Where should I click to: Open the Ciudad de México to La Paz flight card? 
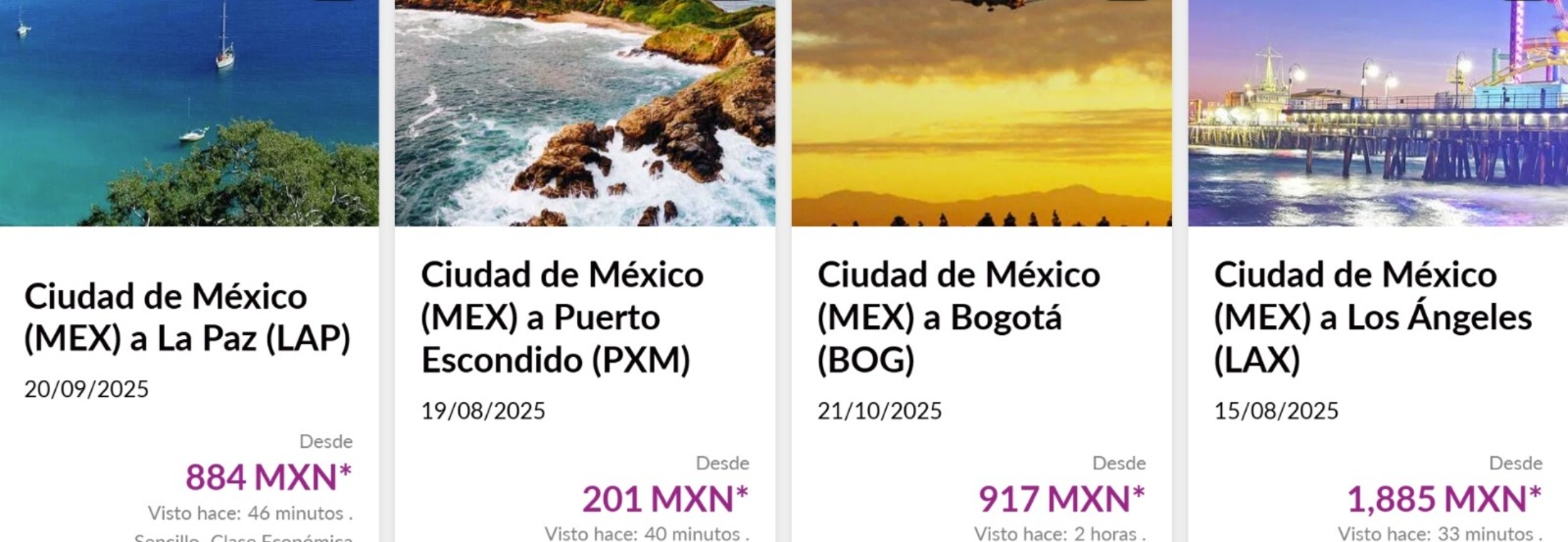click(x=186, y=318)
